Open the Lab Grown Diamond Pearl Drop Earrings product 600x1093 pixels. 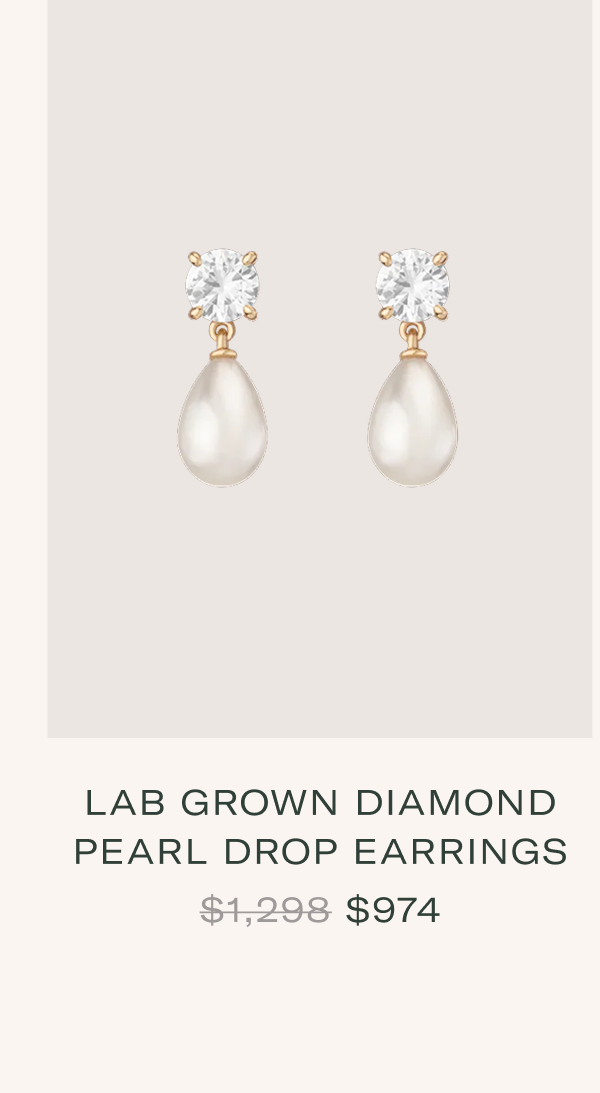321,827
